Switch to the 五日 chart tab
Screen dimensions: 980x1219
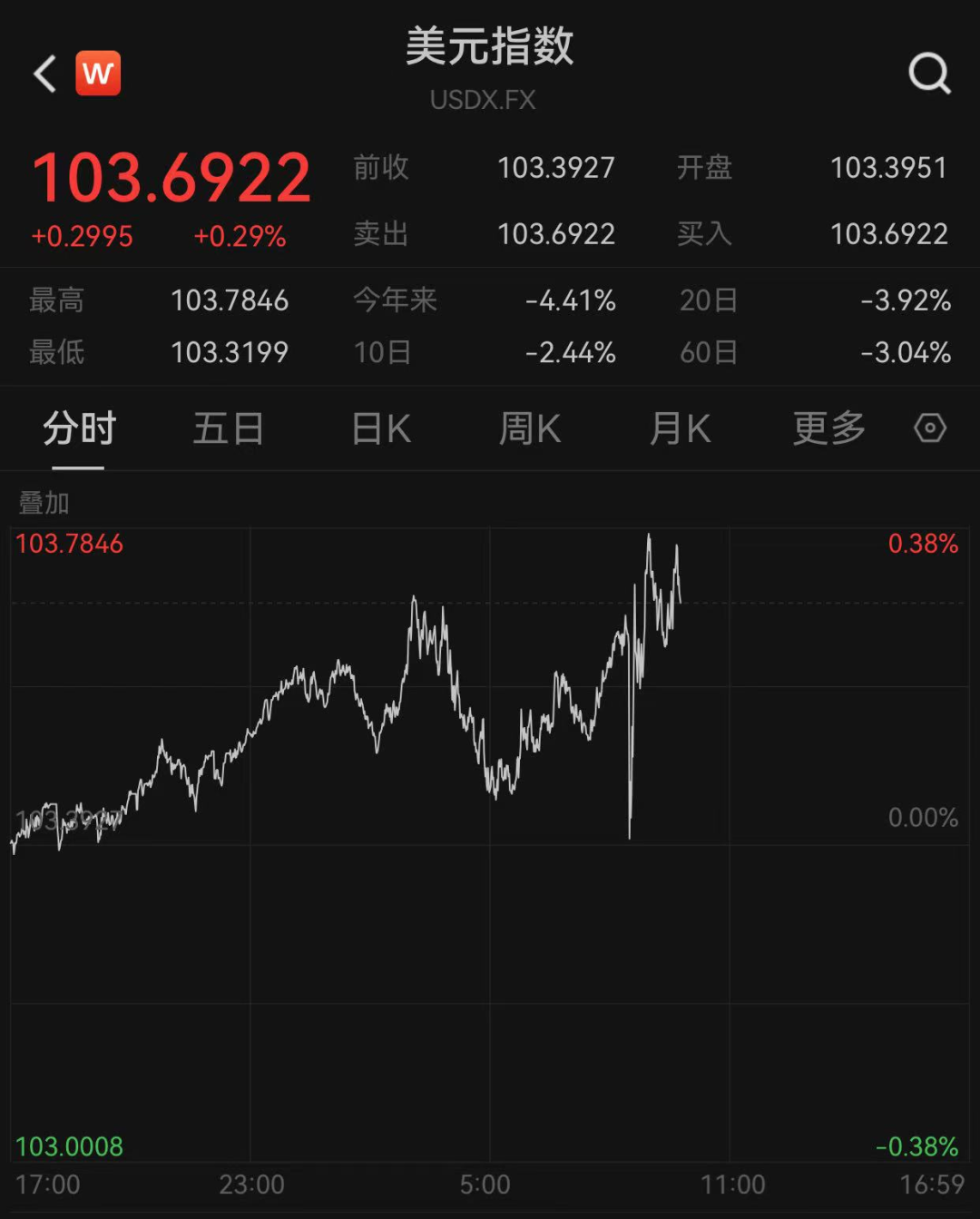(x=228, y=428)
